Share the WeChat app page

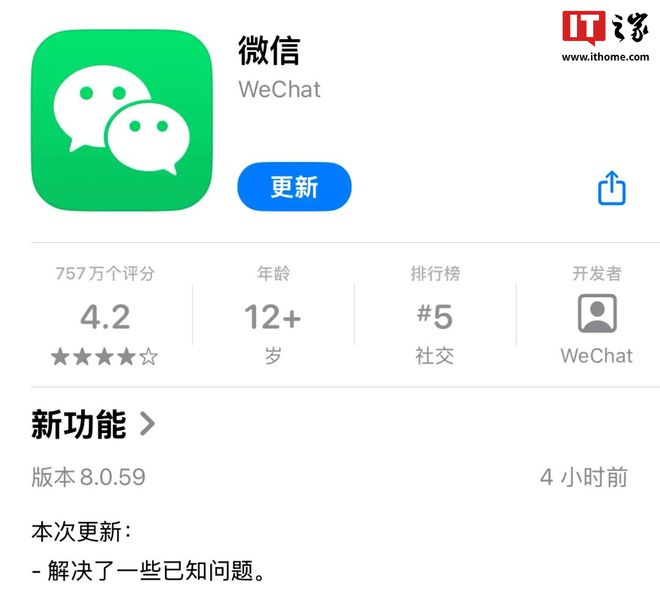611,187
